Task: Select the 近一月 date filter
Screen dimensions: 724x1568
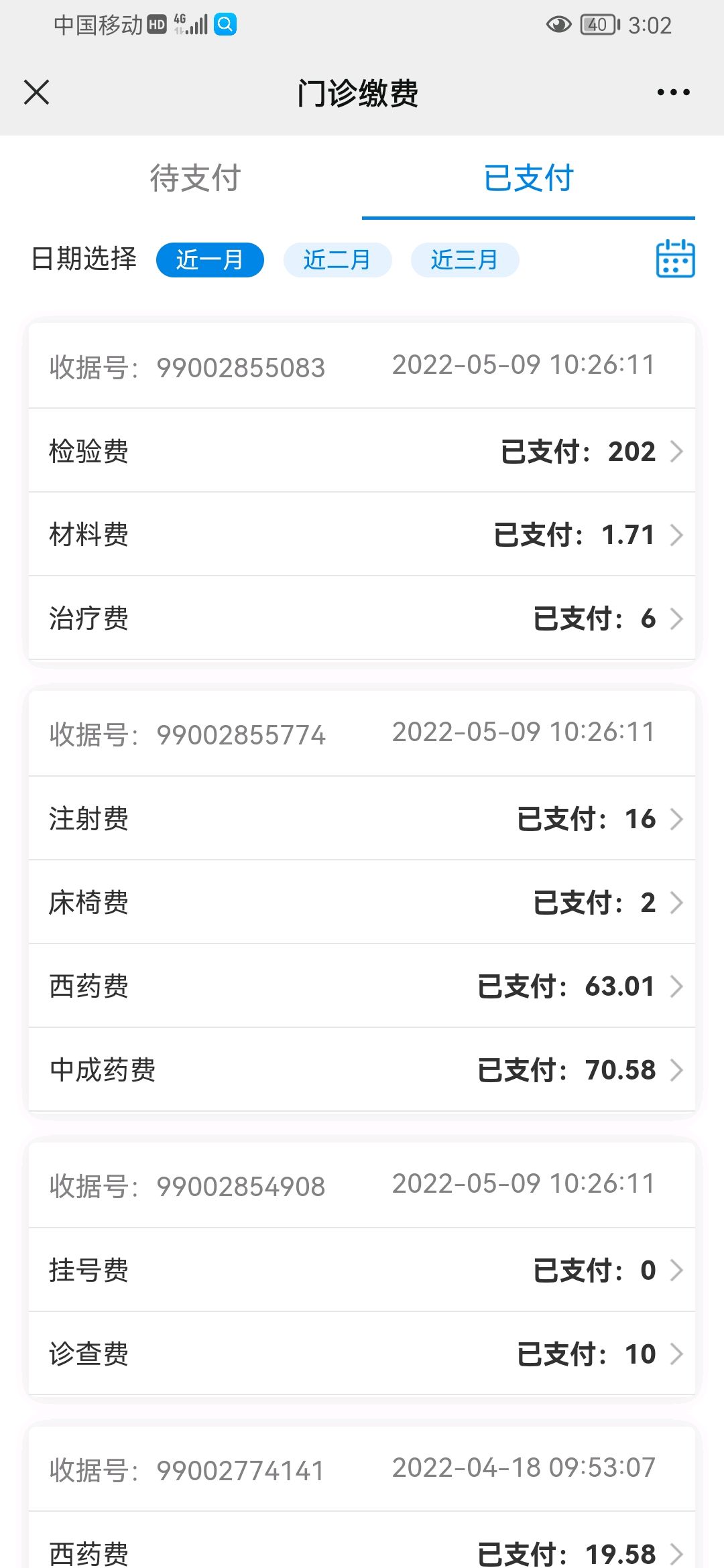Action: pos(211,259)
